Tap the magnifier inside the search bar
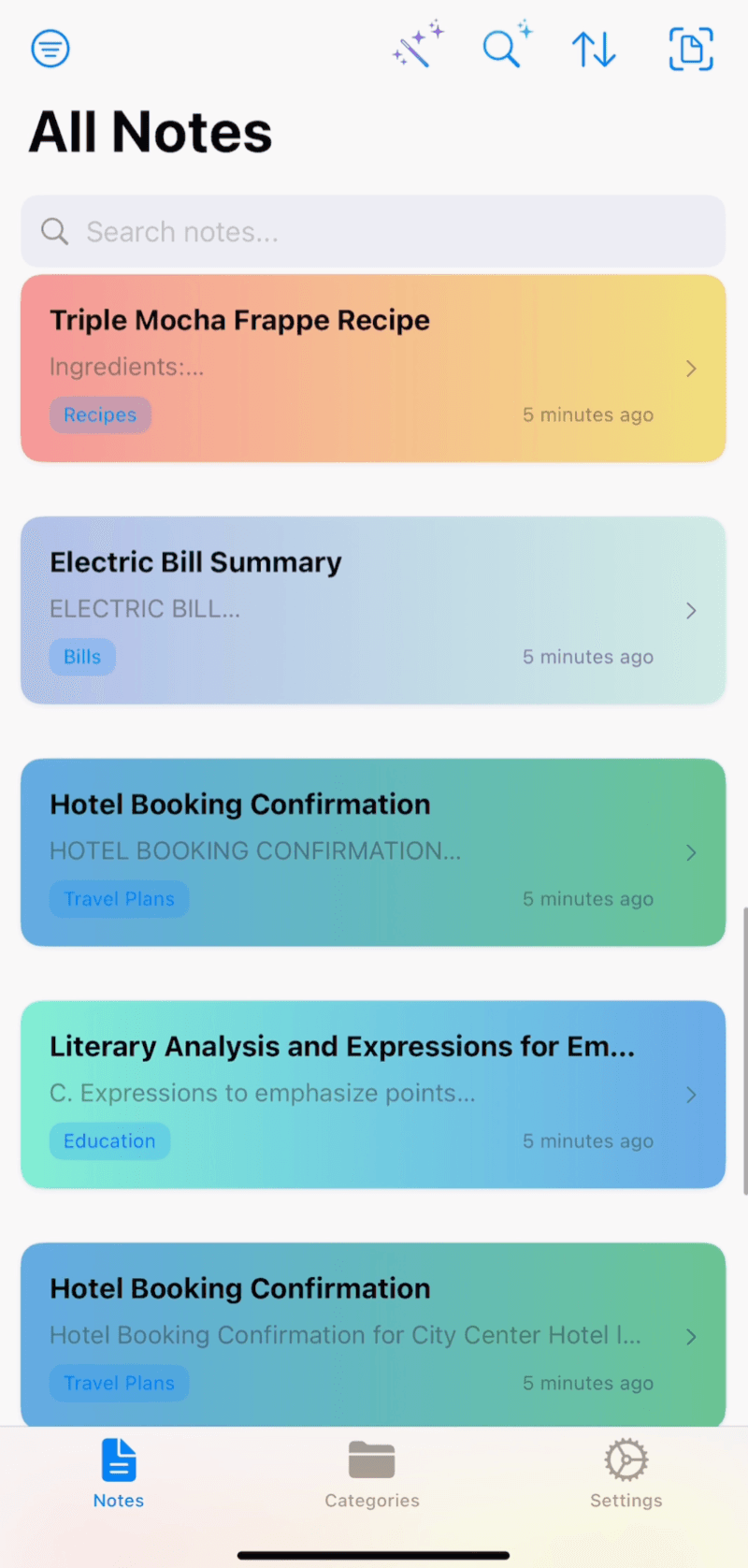This screenshot has width=748, height=1568. [54, 230]
